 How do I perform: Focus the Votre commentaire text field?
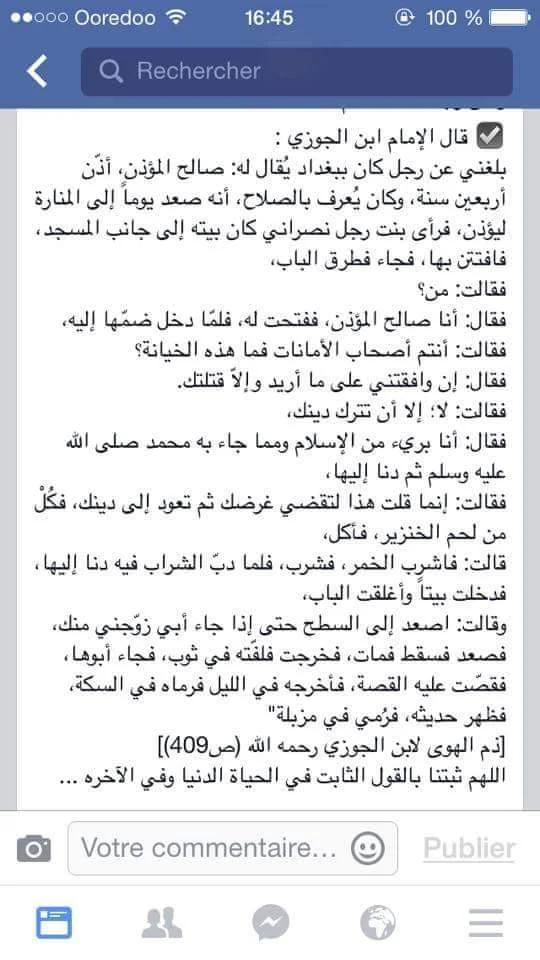pyautogui.click(x=233, y=849)
